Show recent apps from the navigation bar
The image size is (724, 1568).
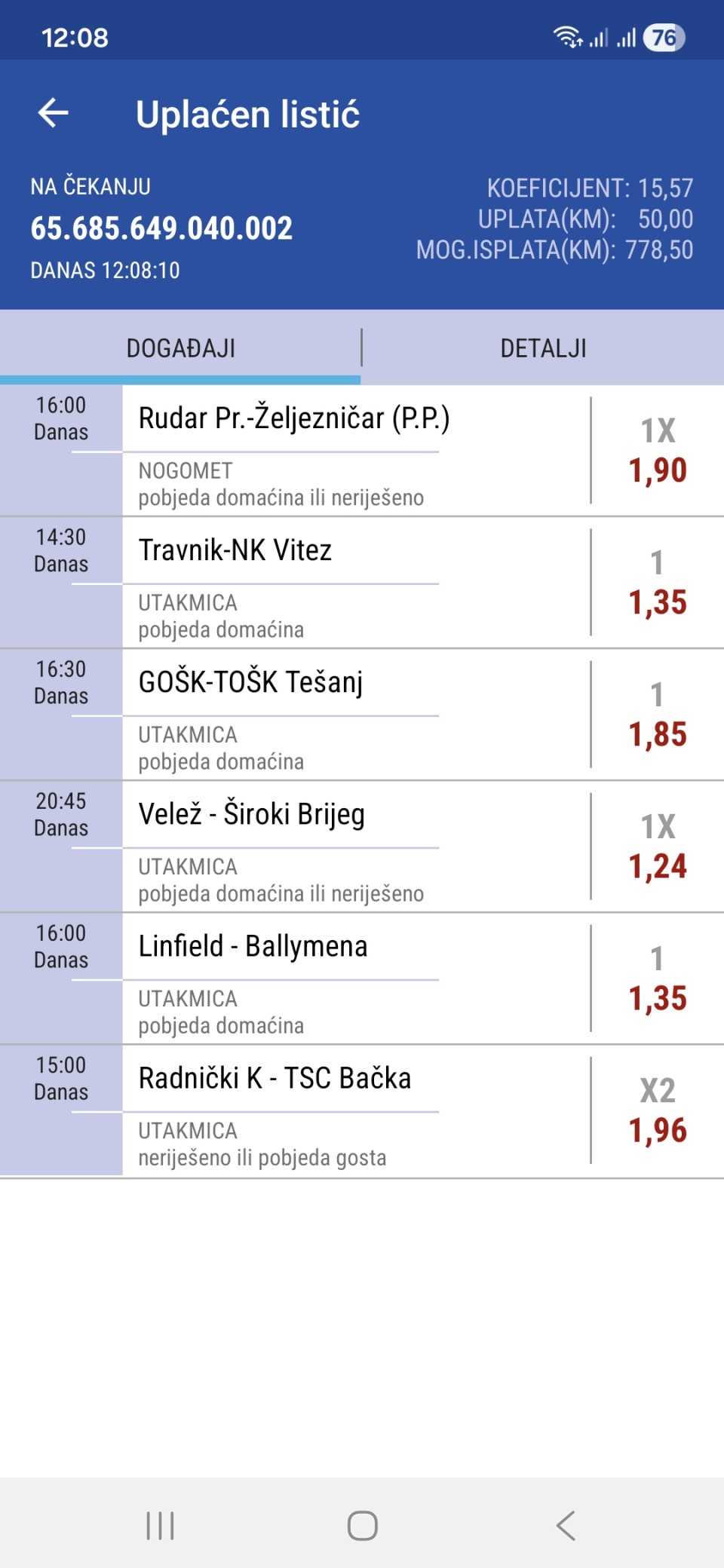click(160, 1525)
